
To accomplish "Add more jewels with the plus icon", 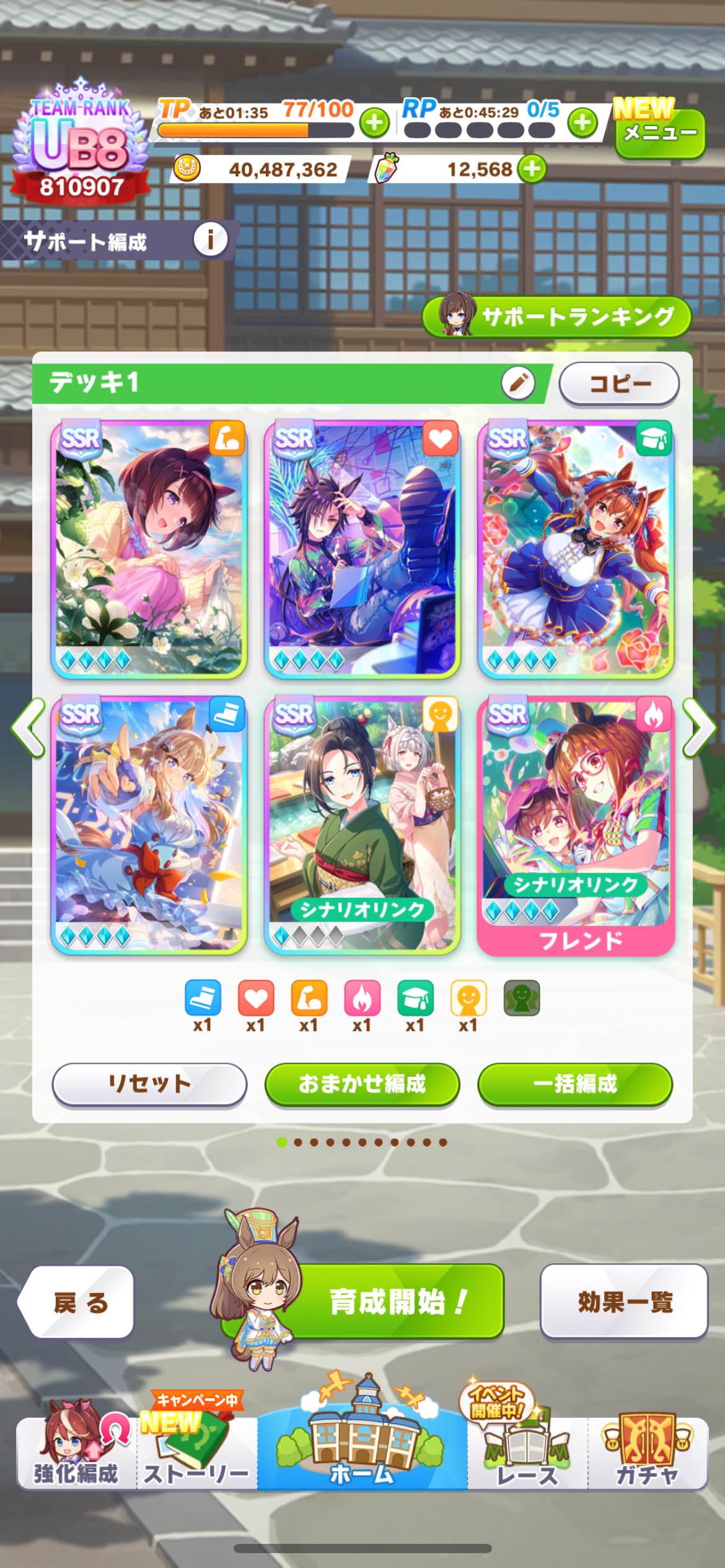I will coord(532,169).
